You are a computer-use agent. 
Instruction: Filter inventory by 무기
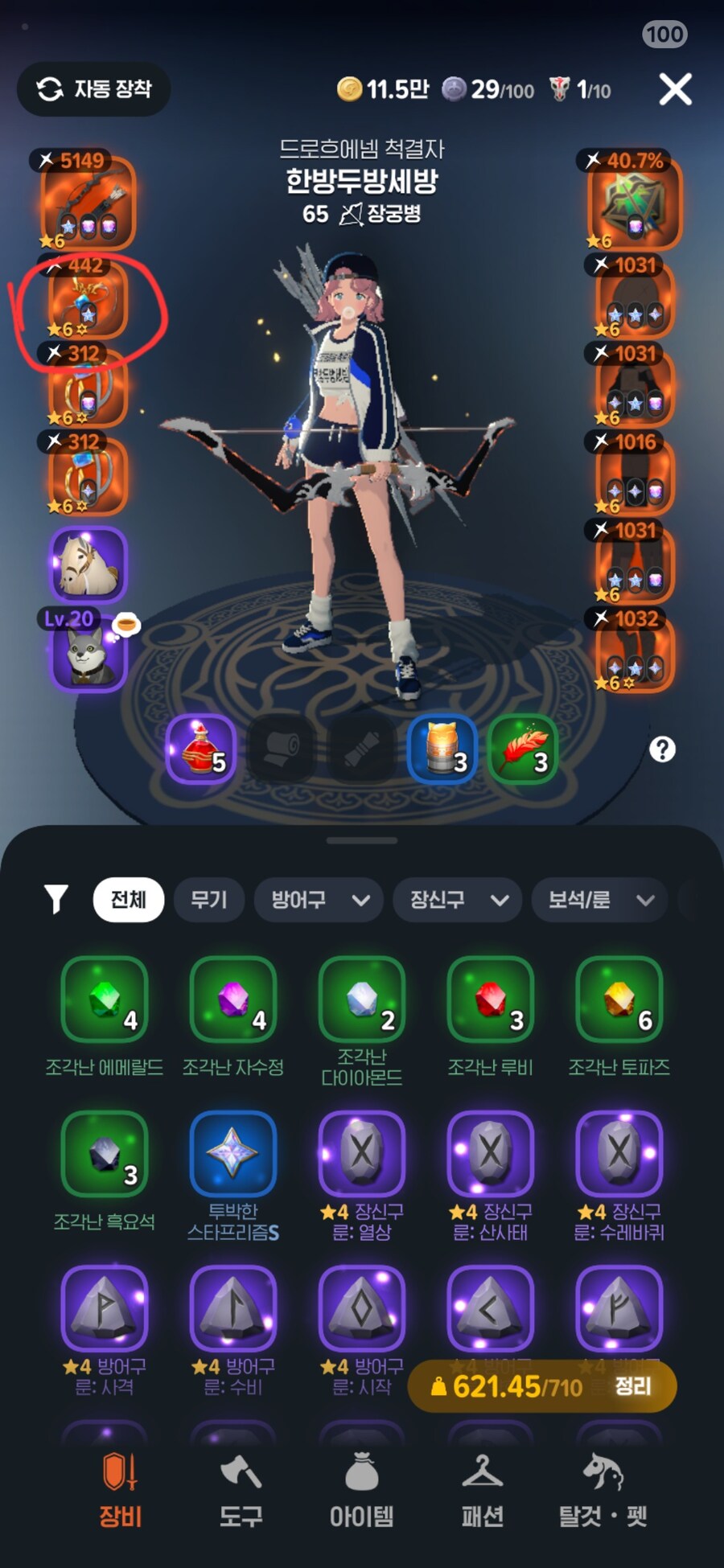(208, 899)
